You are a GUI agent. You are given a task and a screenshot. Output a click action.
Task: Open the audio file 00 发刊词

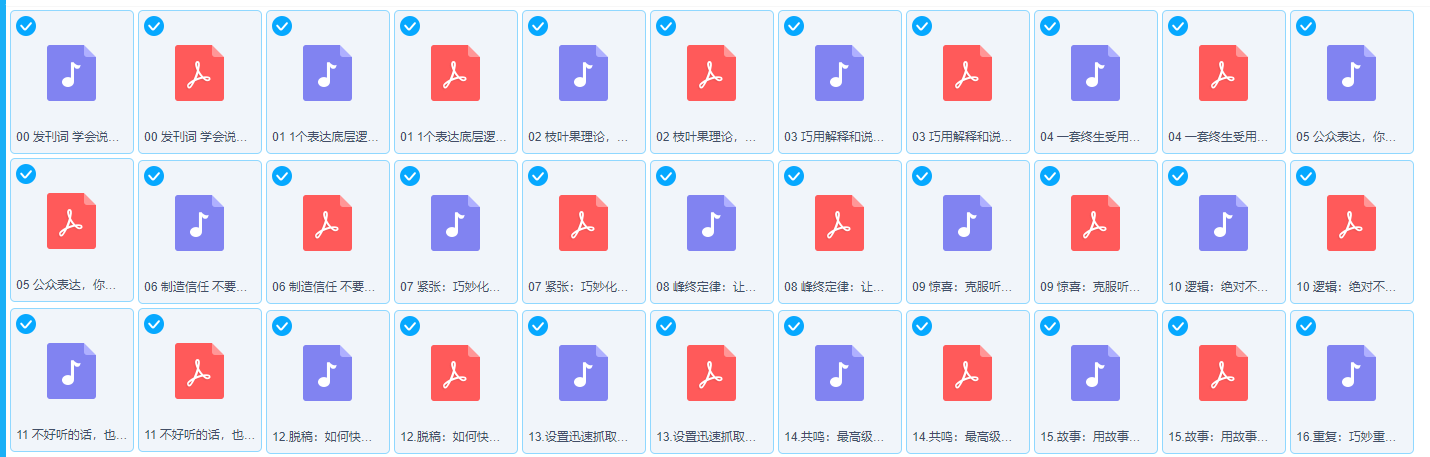(71, 73)
